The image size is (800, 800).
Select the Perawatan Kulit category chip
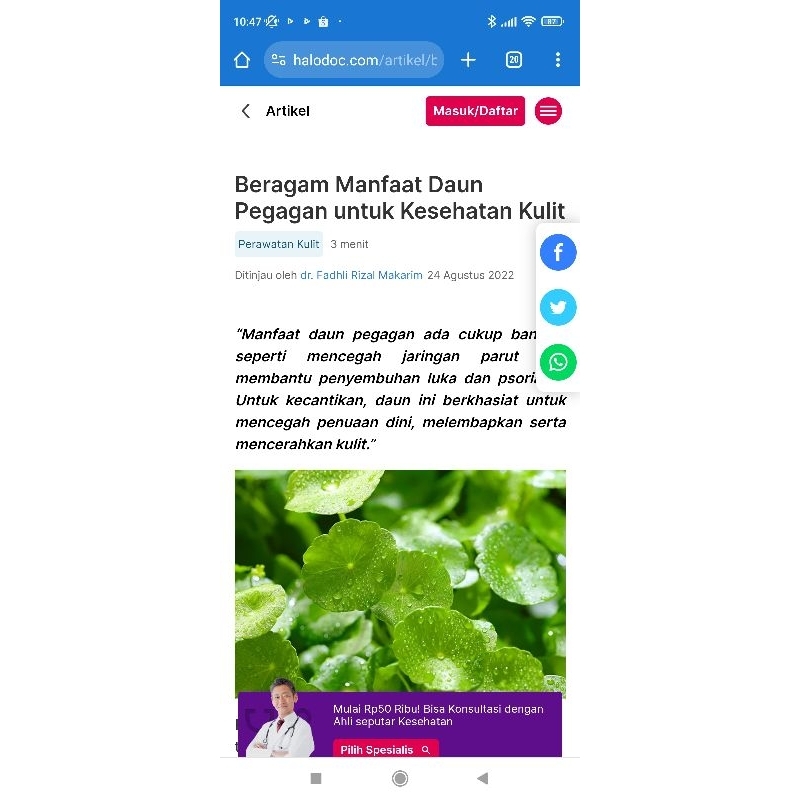pyautogui.click(x=279, y=244)
